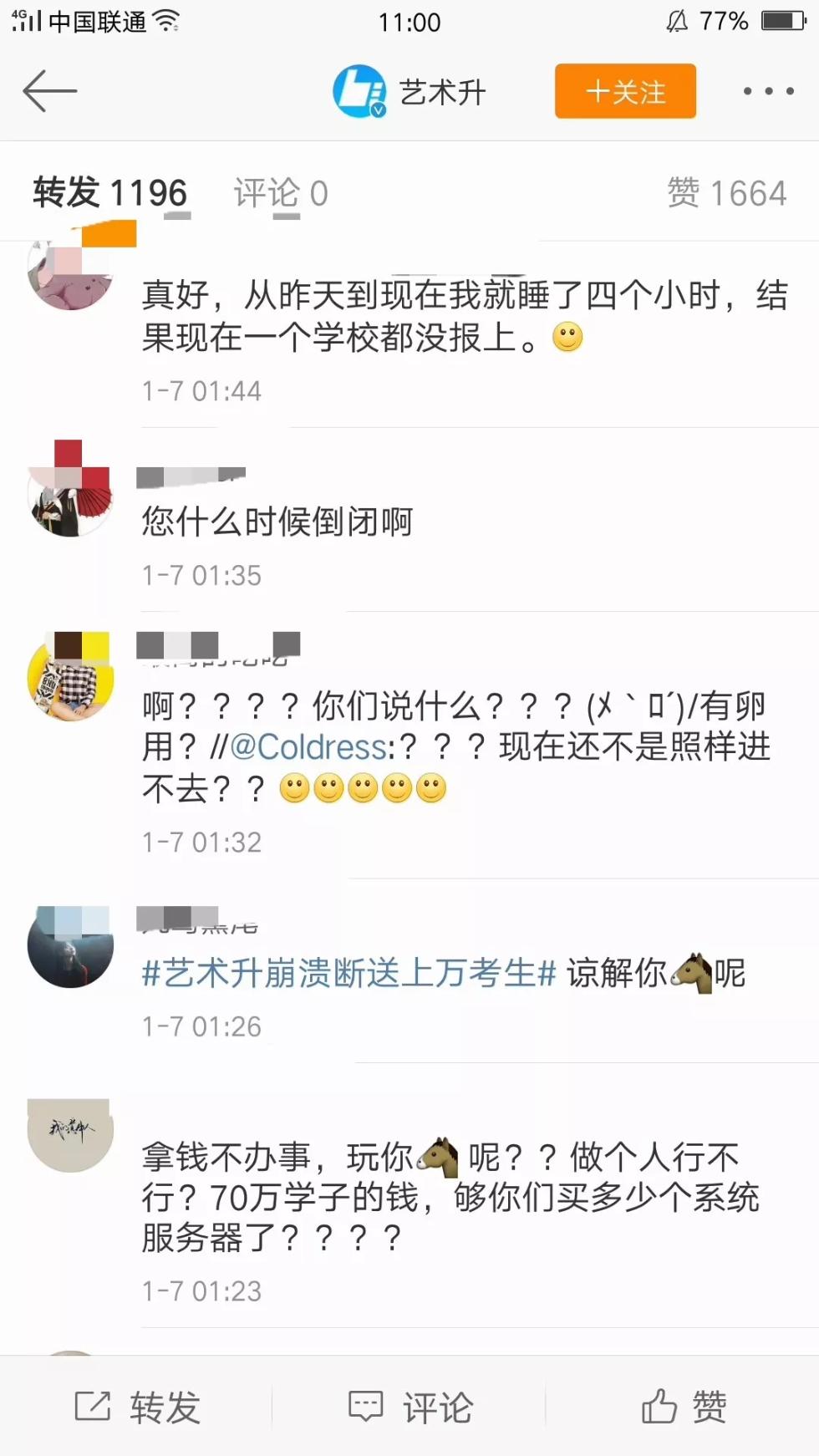Screen dimensions: 819x1456
Task: Write a comment via bottom 评论 button
Action: point(410,1408)
